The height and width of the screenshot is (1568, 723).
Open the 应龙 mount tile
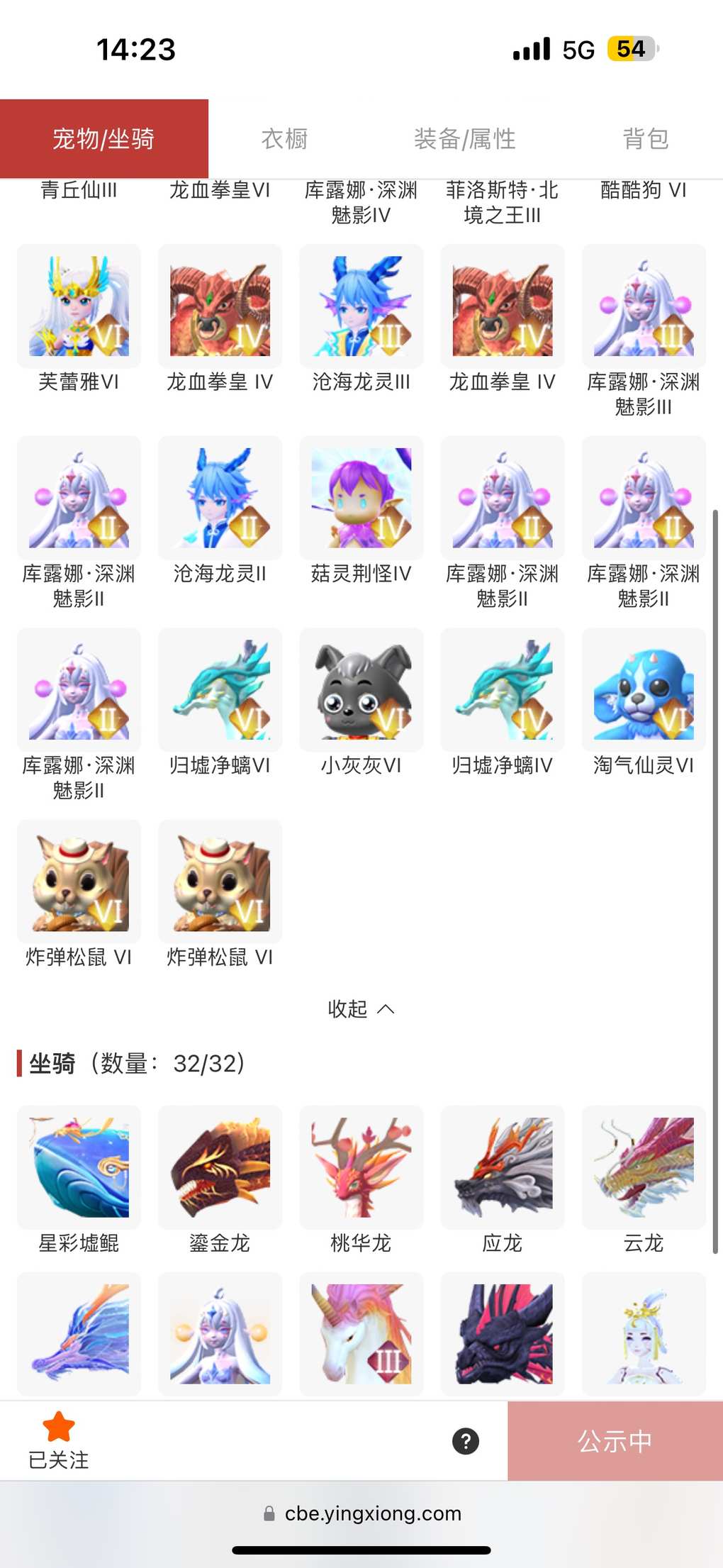tap(503, 1167)
